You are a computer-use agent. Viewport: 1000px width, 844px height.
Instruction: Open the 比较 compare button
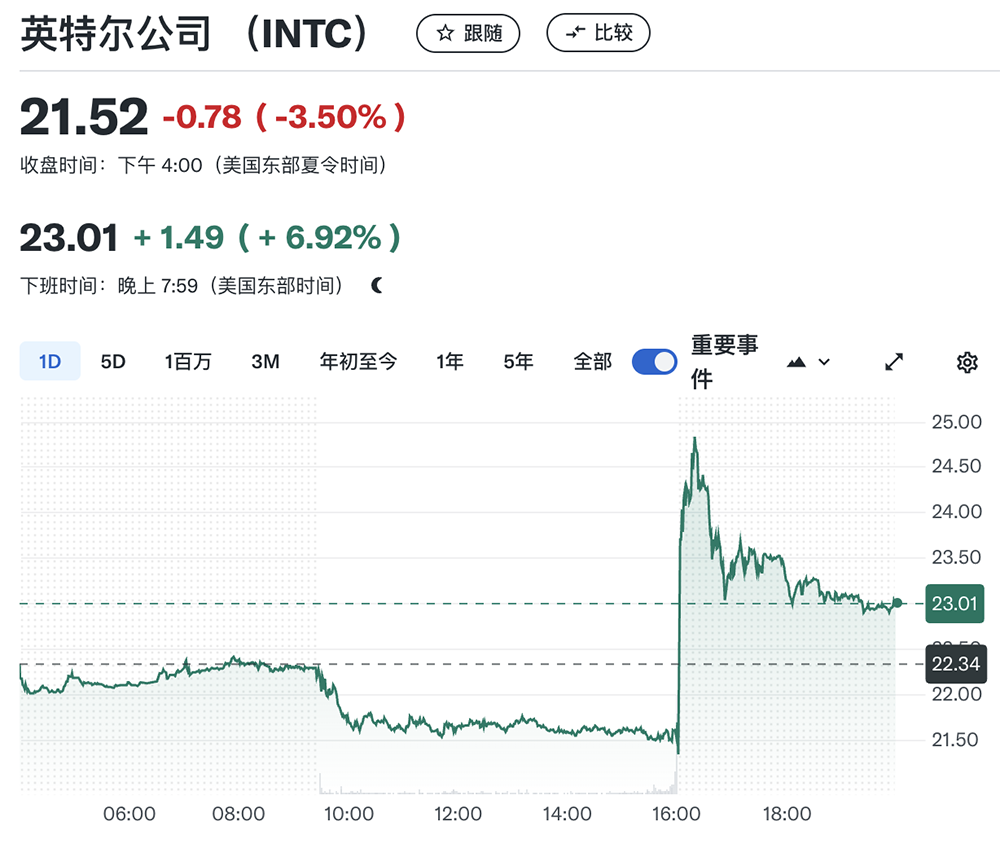[x=598, y=33]
